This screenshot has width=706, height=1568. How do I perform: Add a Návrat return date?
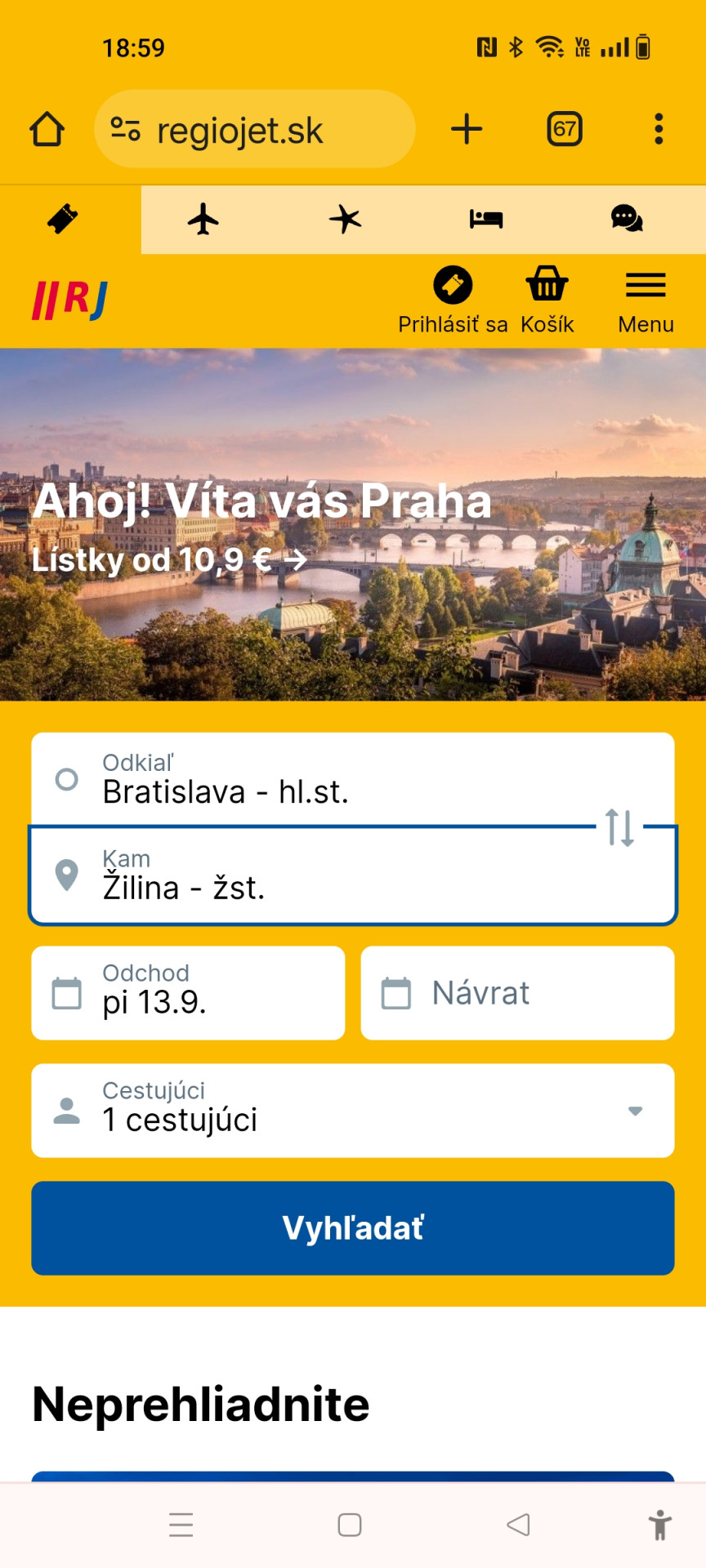pyautogui.click(x=517, y=993)
